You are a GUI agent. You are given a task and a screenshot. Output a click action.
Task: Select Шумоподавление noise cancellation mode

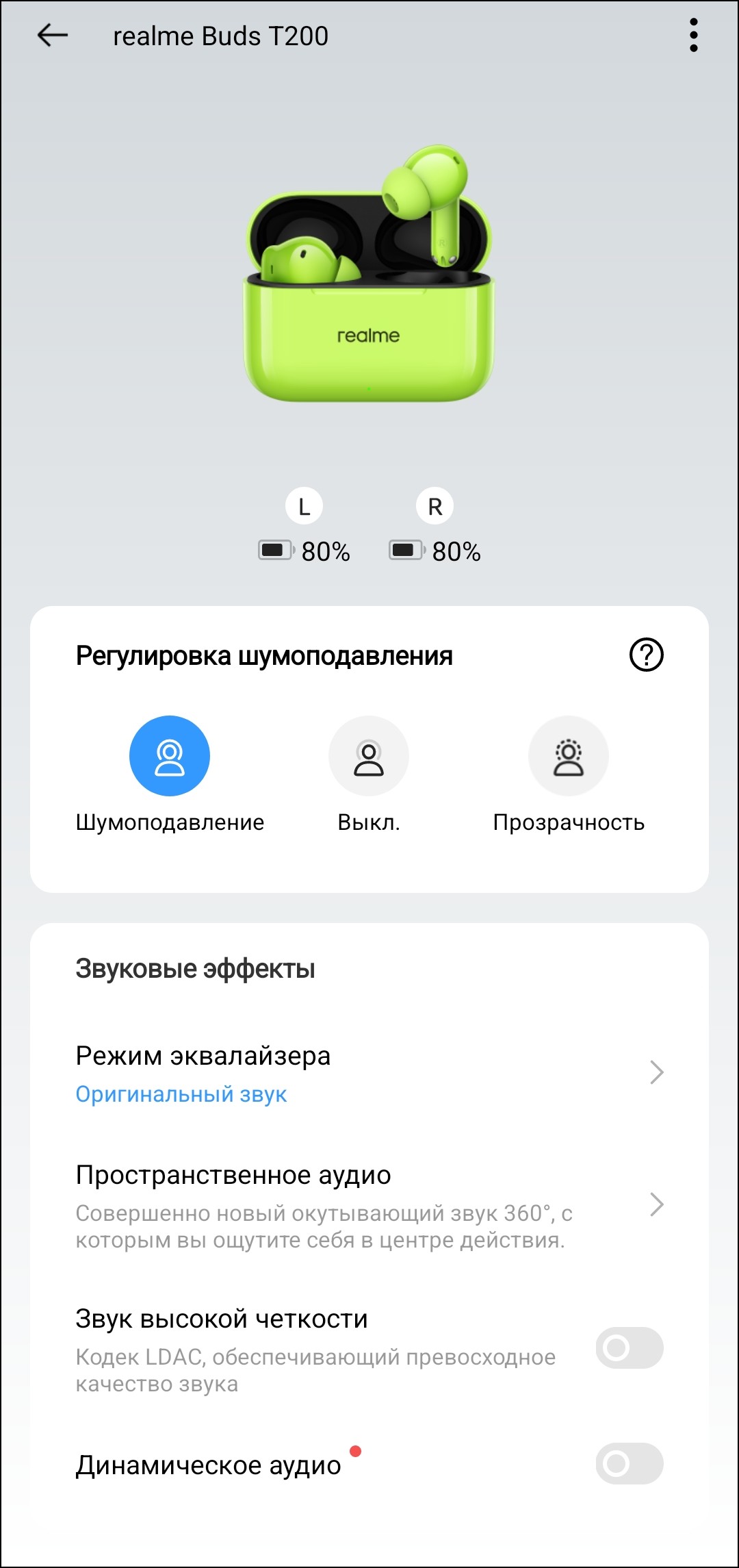170,756
